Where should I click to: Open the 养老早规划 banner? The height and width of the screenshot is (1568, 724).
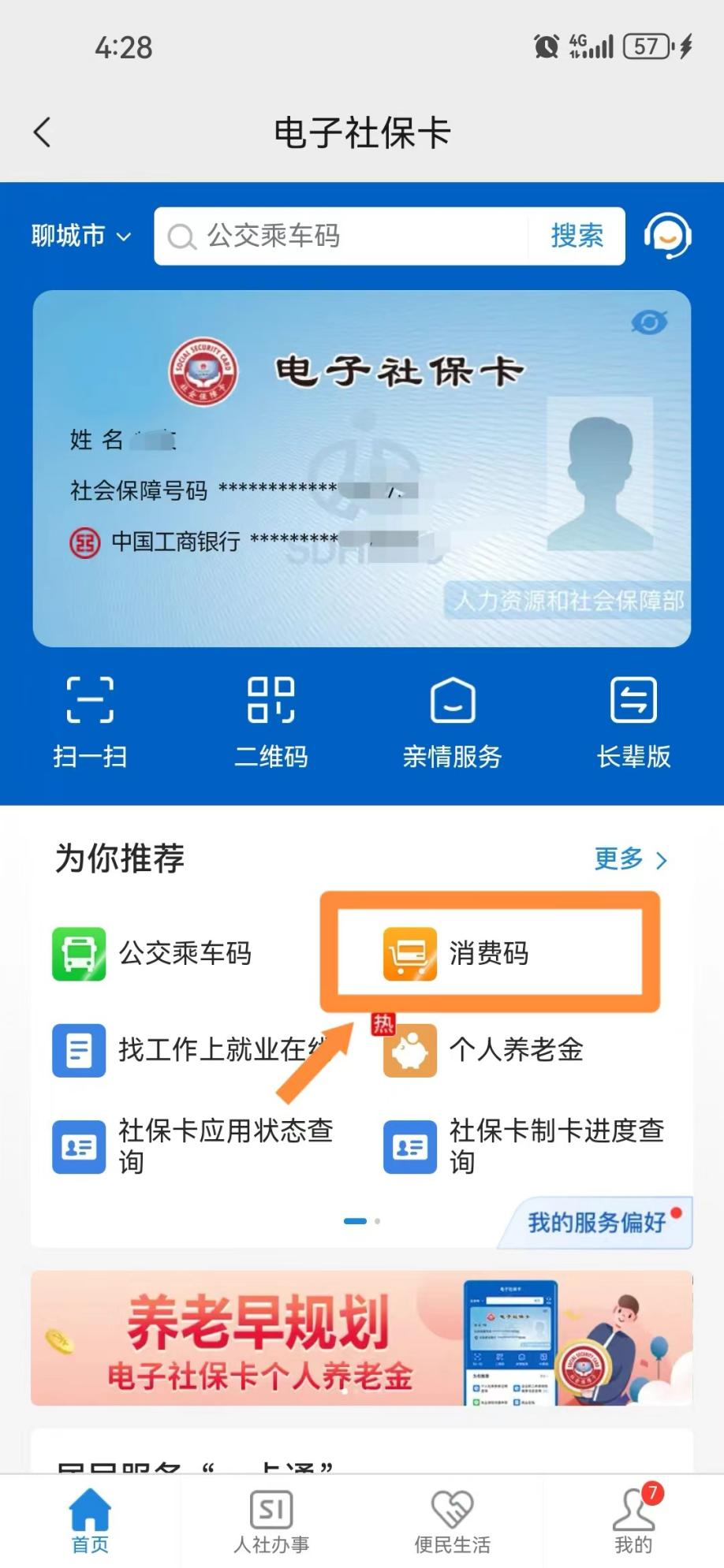pyautogui.click(x=362, y=1338)
